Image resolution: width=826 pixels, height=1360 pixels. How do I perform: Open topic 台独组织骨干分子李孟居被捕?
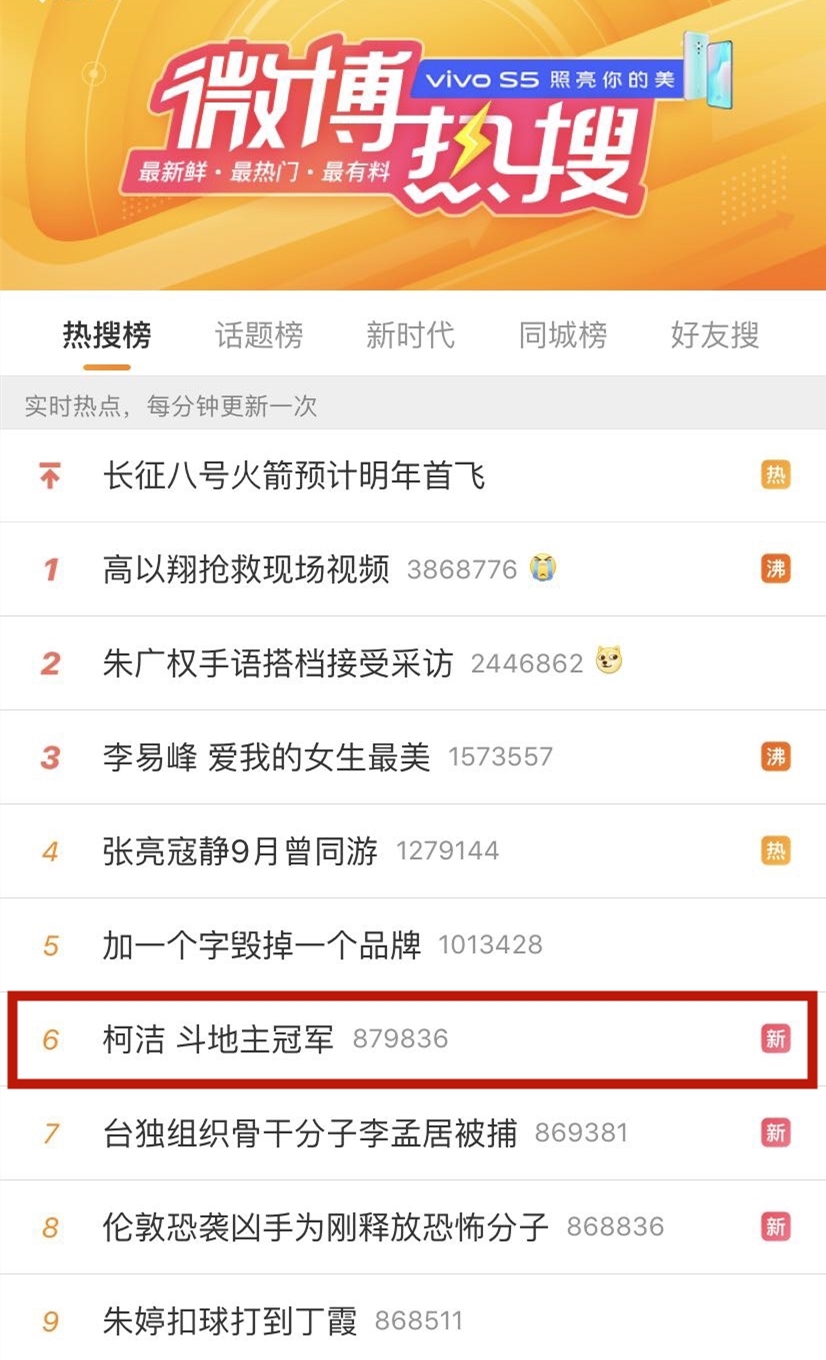tap(413, 1133)
